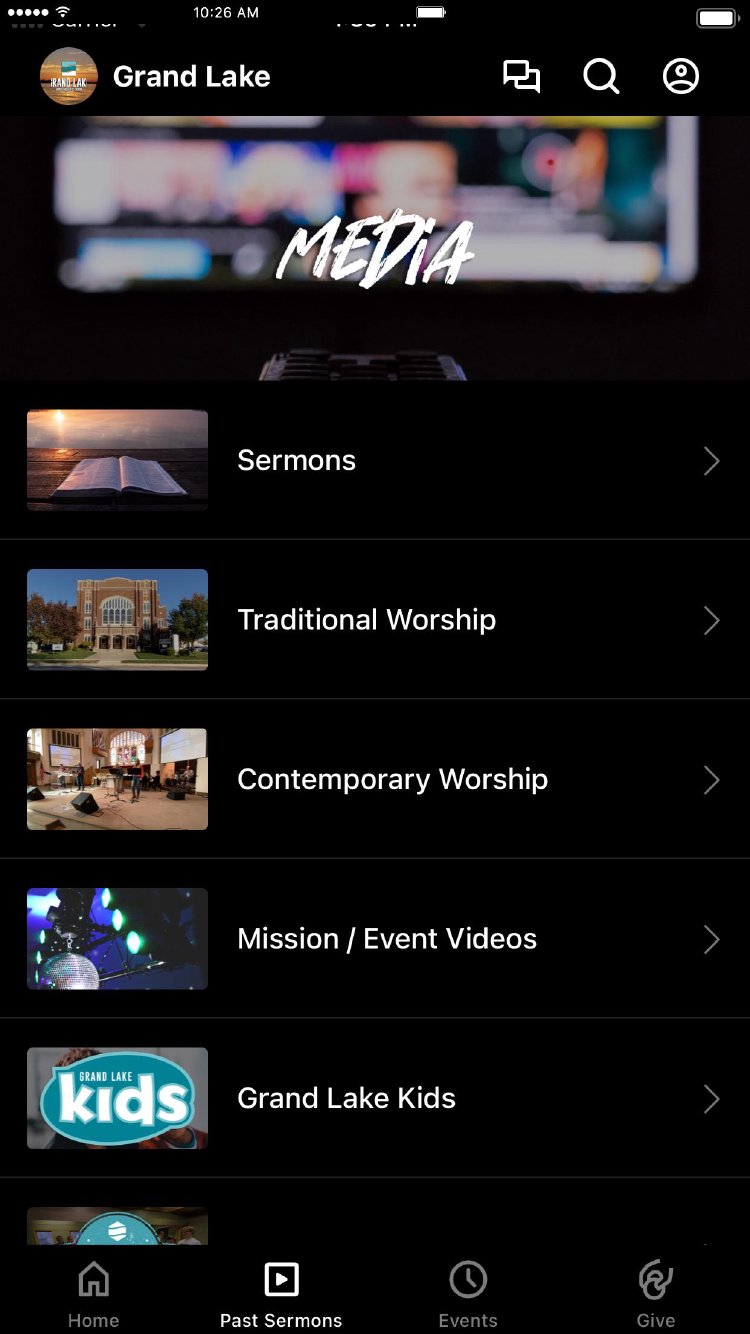Open search from the top bar
This screenshot has width=750, height=1334.
tap(601, 77)
